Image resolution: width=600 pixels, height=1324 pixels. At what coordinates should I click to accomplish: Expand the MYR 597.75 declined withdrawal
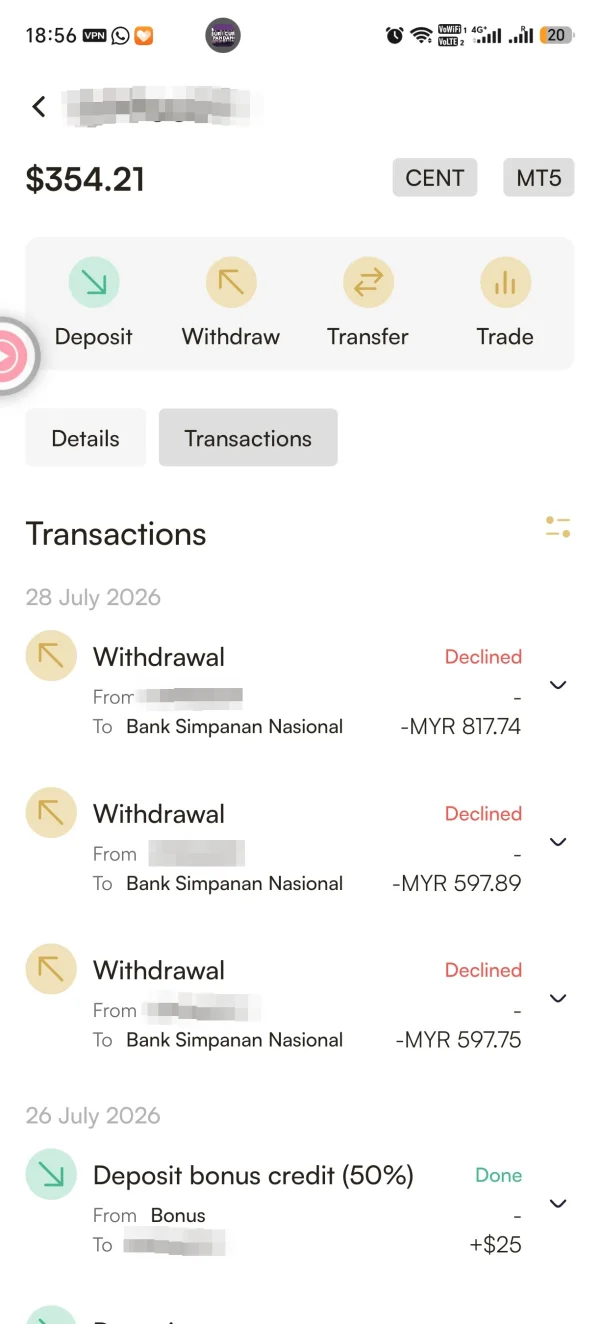tap(559, 998)
